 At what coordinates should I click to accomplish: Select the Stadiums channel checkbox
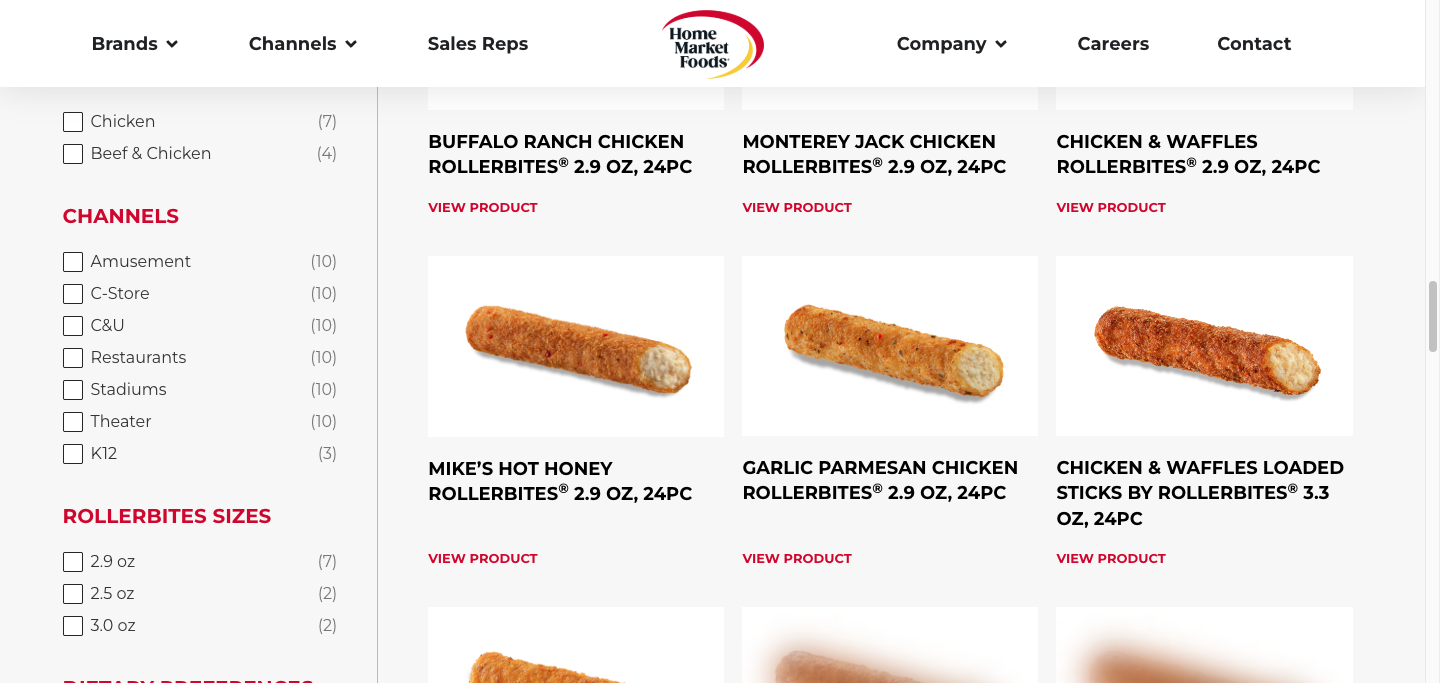(x=73, y=390)
